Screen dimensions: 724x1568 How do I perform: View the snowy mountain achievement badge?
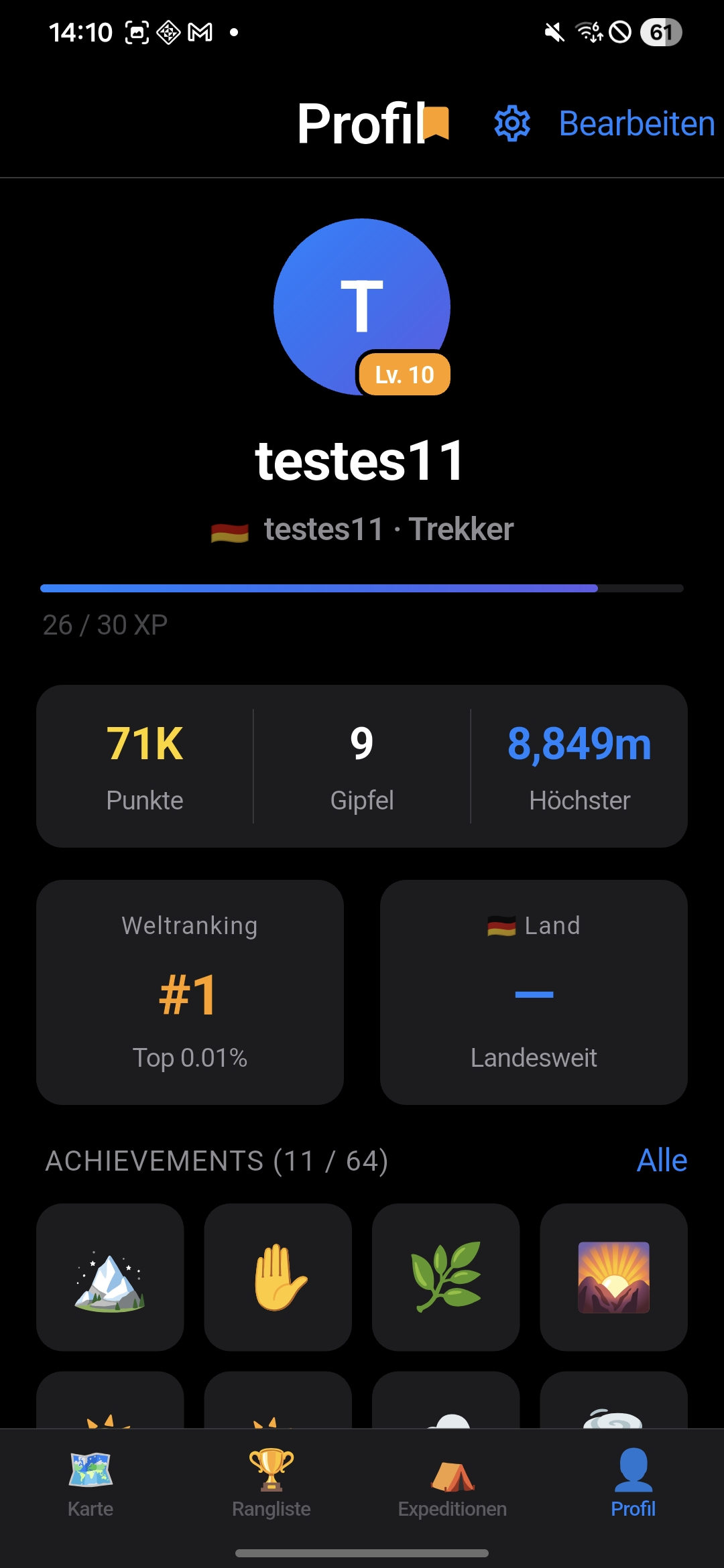click(110, 1277)
